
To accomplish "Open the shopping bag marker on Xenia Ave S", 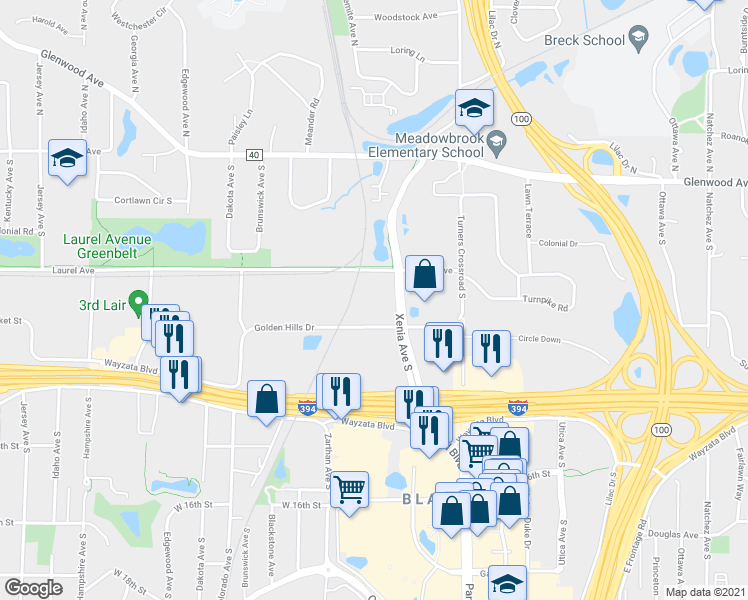I will click(x=424, y=273).
